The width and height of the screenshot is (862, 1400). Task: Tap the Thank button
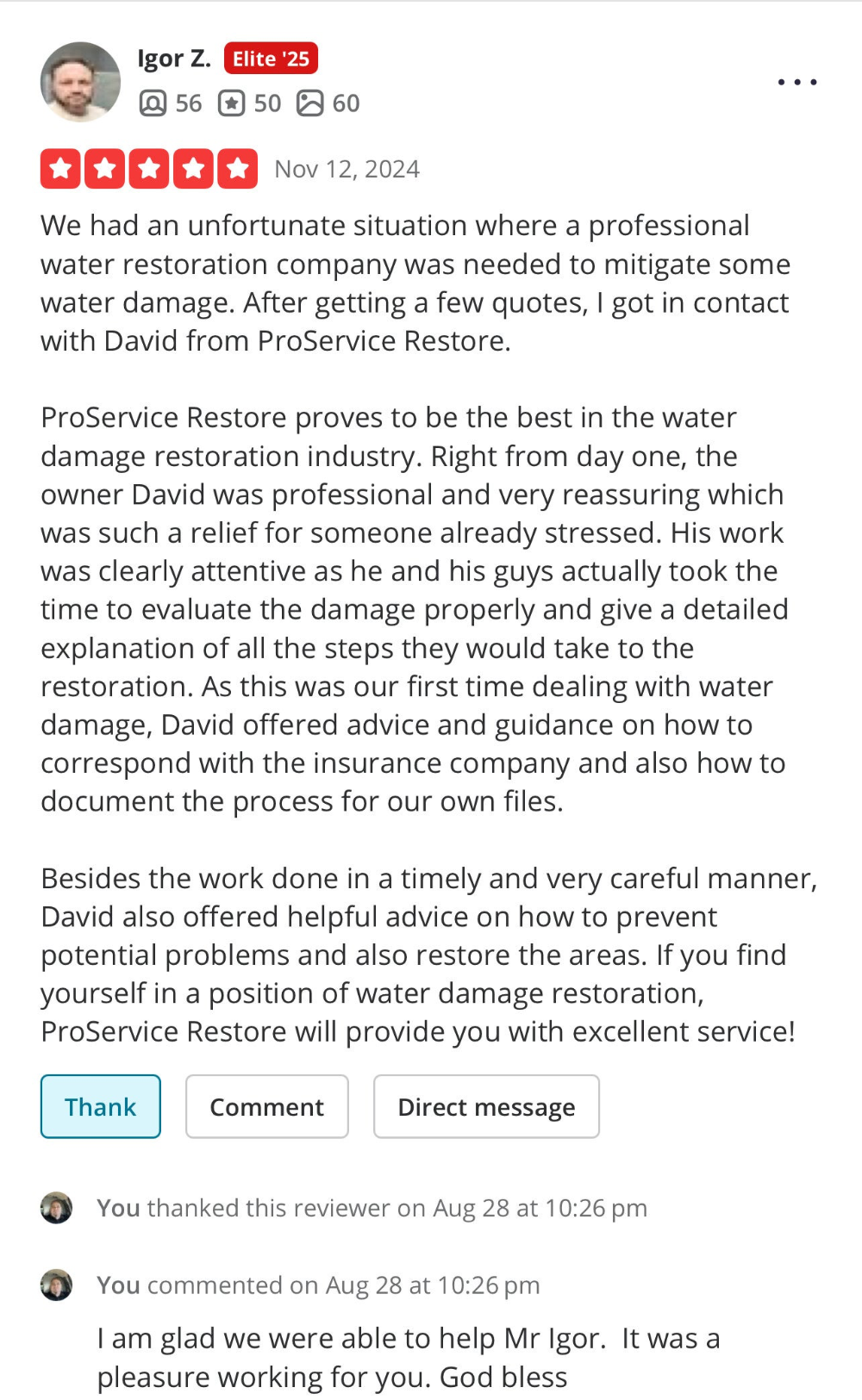[101, 1106]
